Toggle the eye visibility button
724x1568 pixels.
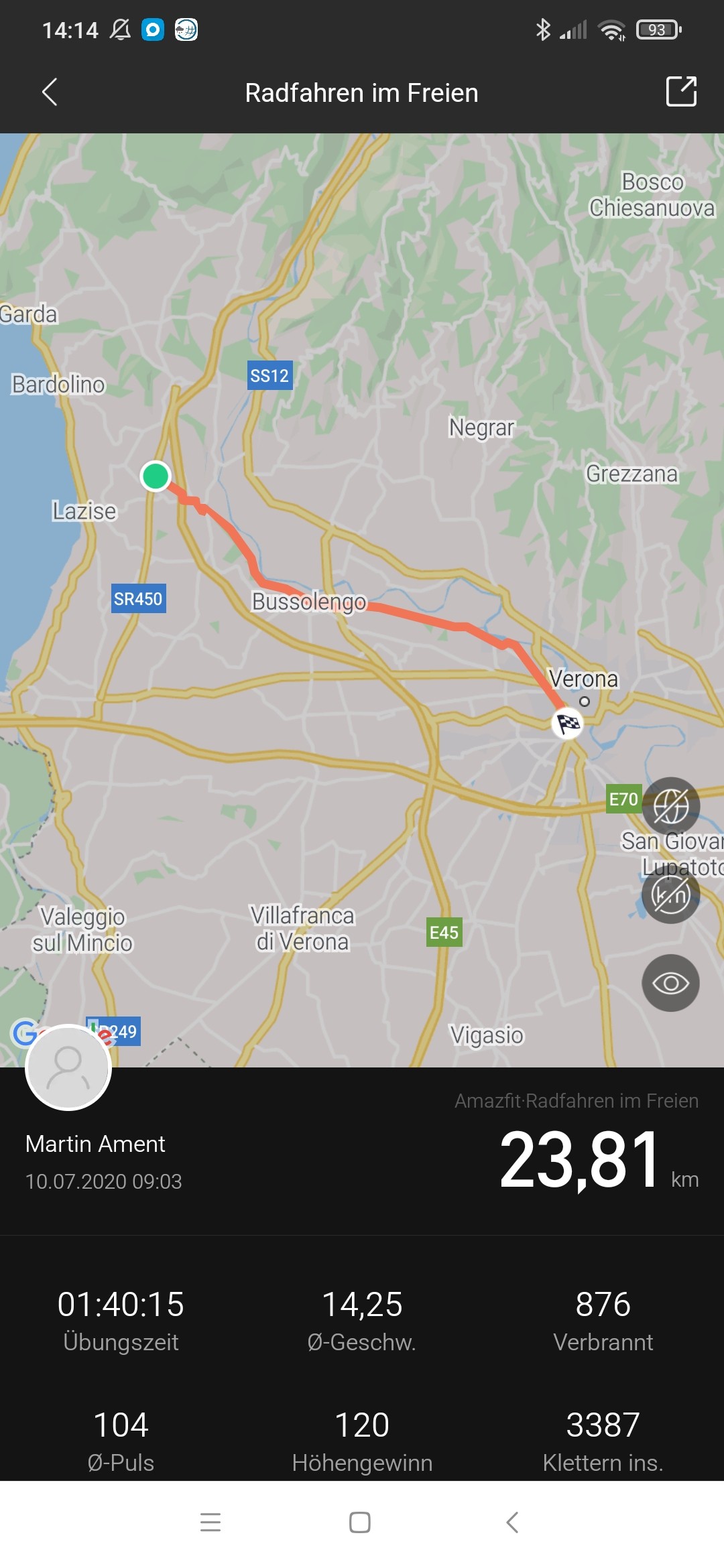[670, 983]
